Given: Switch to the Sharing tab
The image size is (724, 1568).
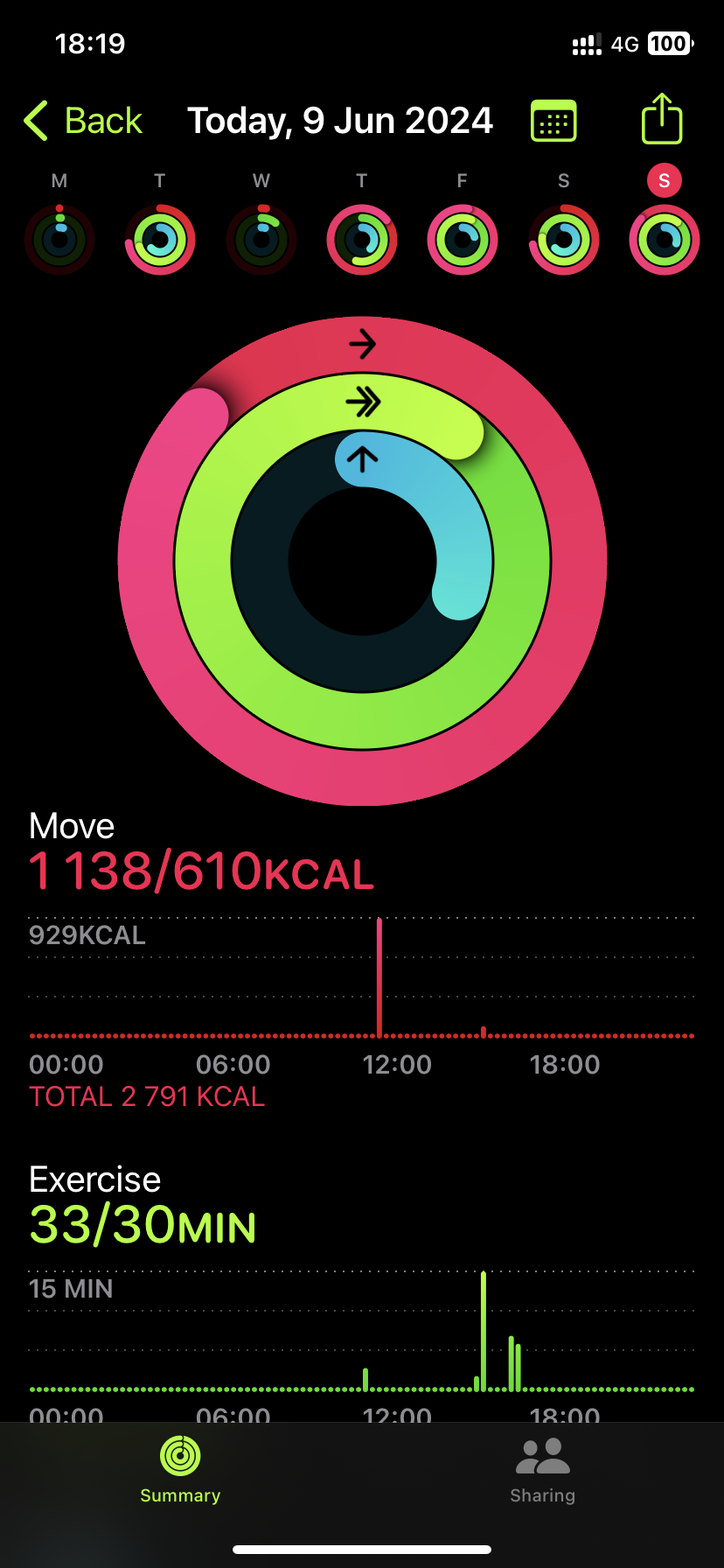Looking at the screenshot, I should pyautogui.click(x=542, y=1470).
